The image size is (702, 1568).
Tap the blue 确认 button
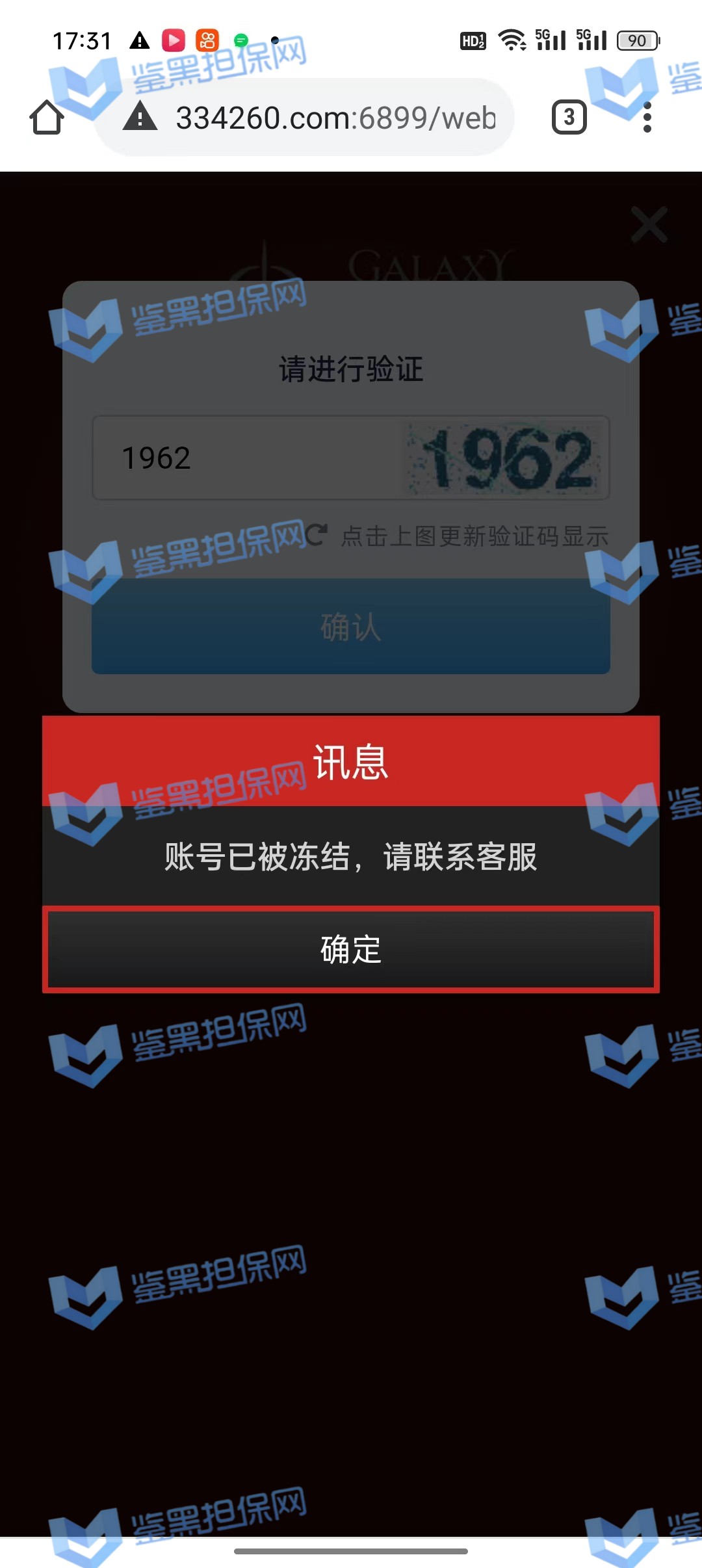click(x=351, y=627)
